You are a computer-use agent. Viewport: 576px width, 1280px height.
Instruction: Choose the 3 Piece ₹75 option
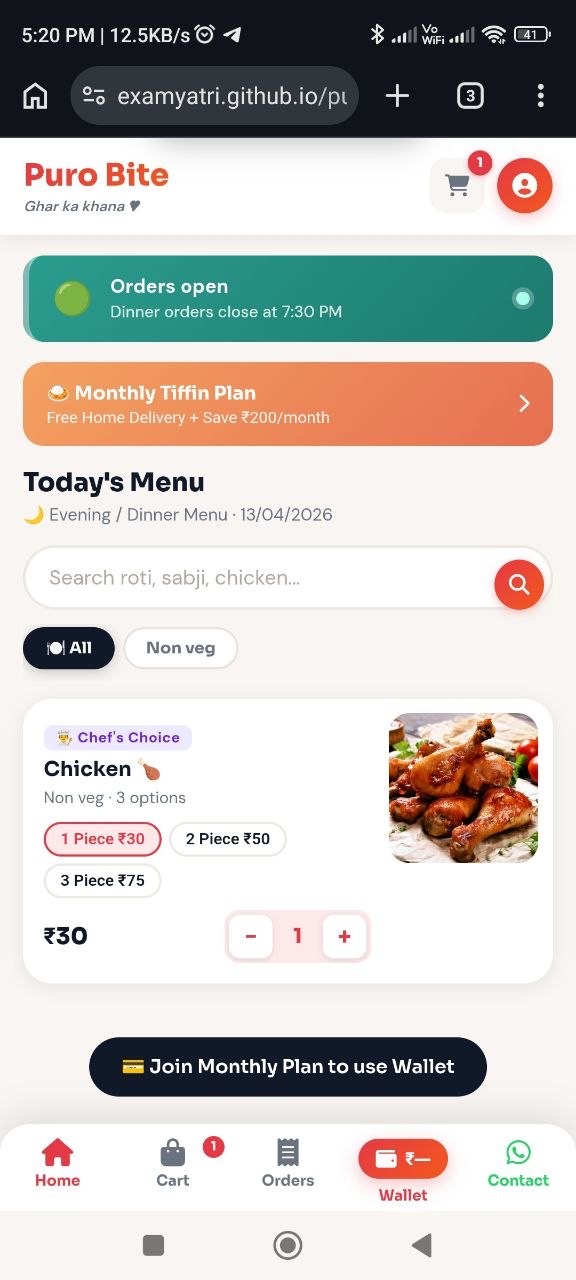point(103,881)
